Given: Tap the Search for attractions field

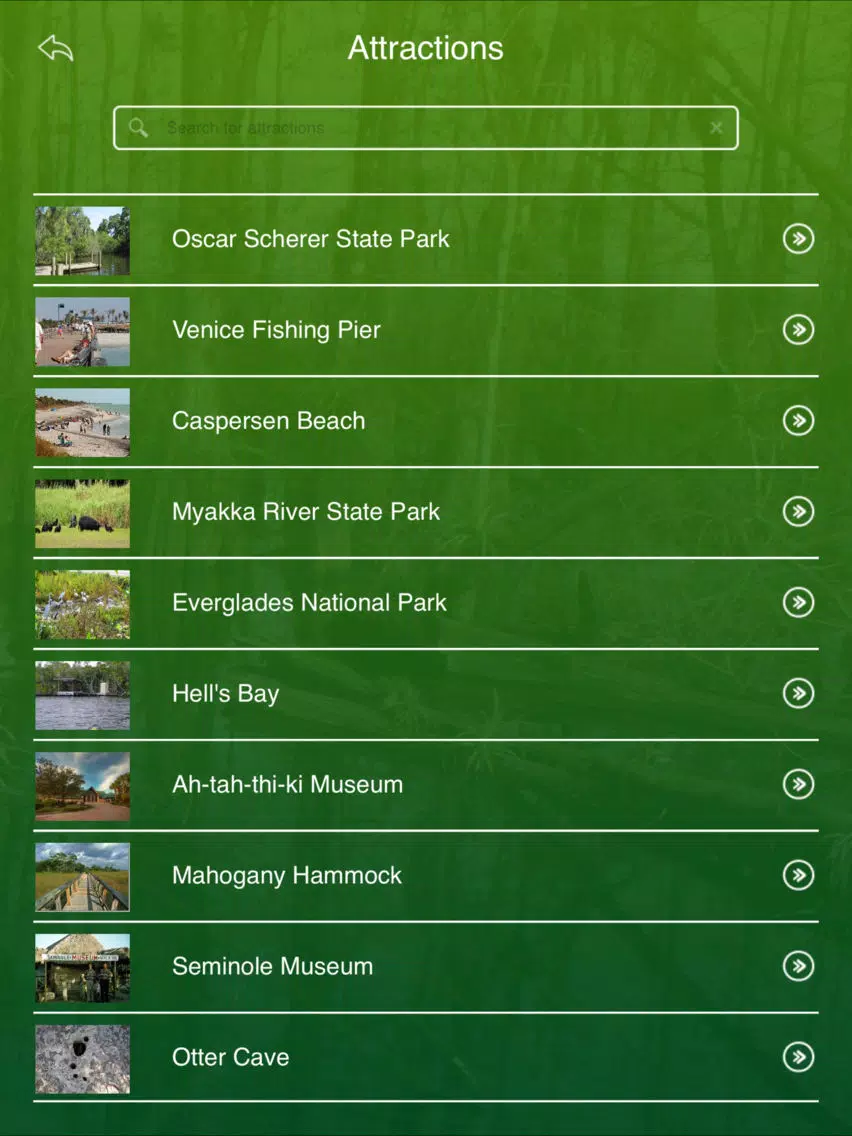Looking at the screenshot, I should click(x=420, y=128).
